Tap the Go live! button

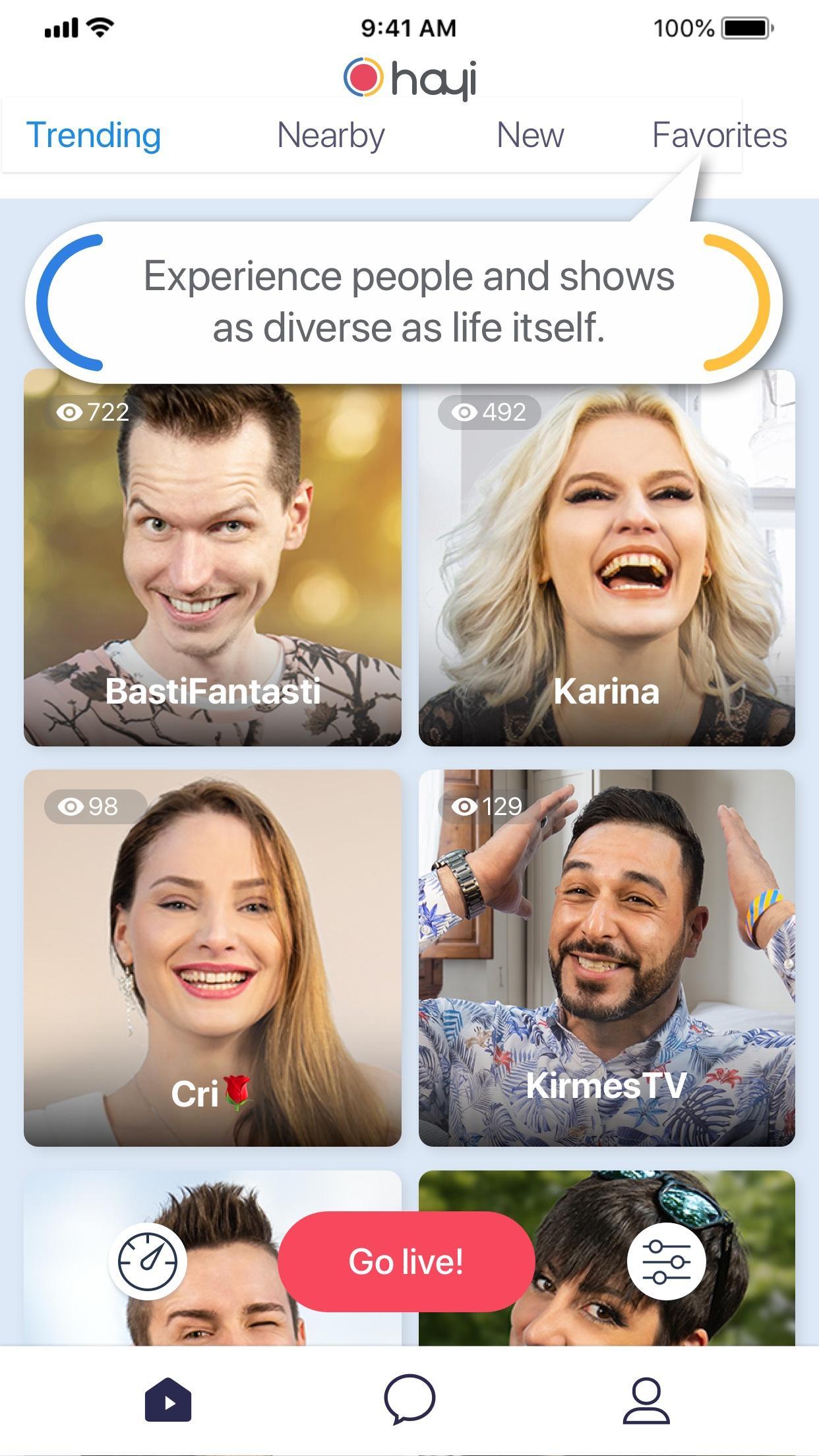coord(406,1261)
